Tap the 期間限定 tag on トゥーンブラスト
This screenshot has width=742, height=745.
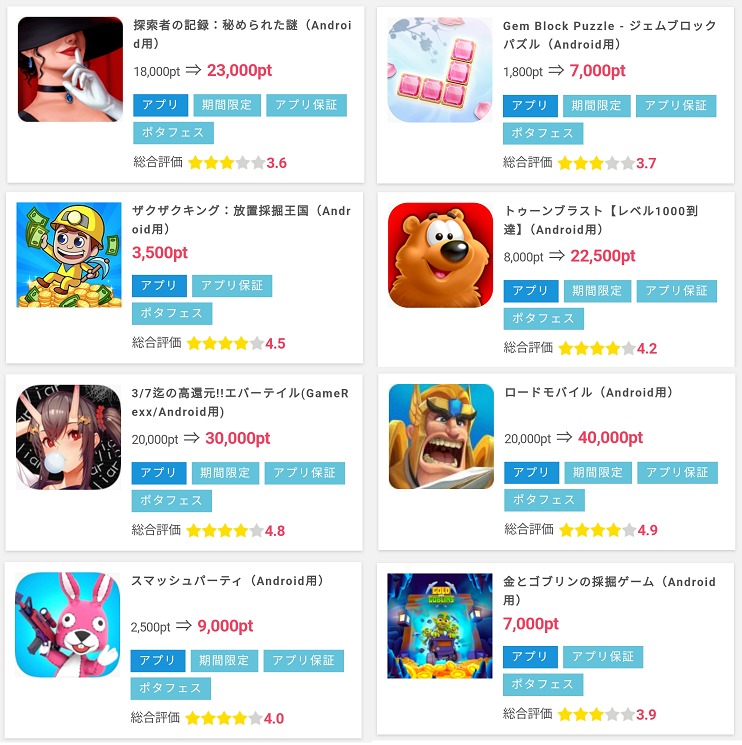[596, 291]
